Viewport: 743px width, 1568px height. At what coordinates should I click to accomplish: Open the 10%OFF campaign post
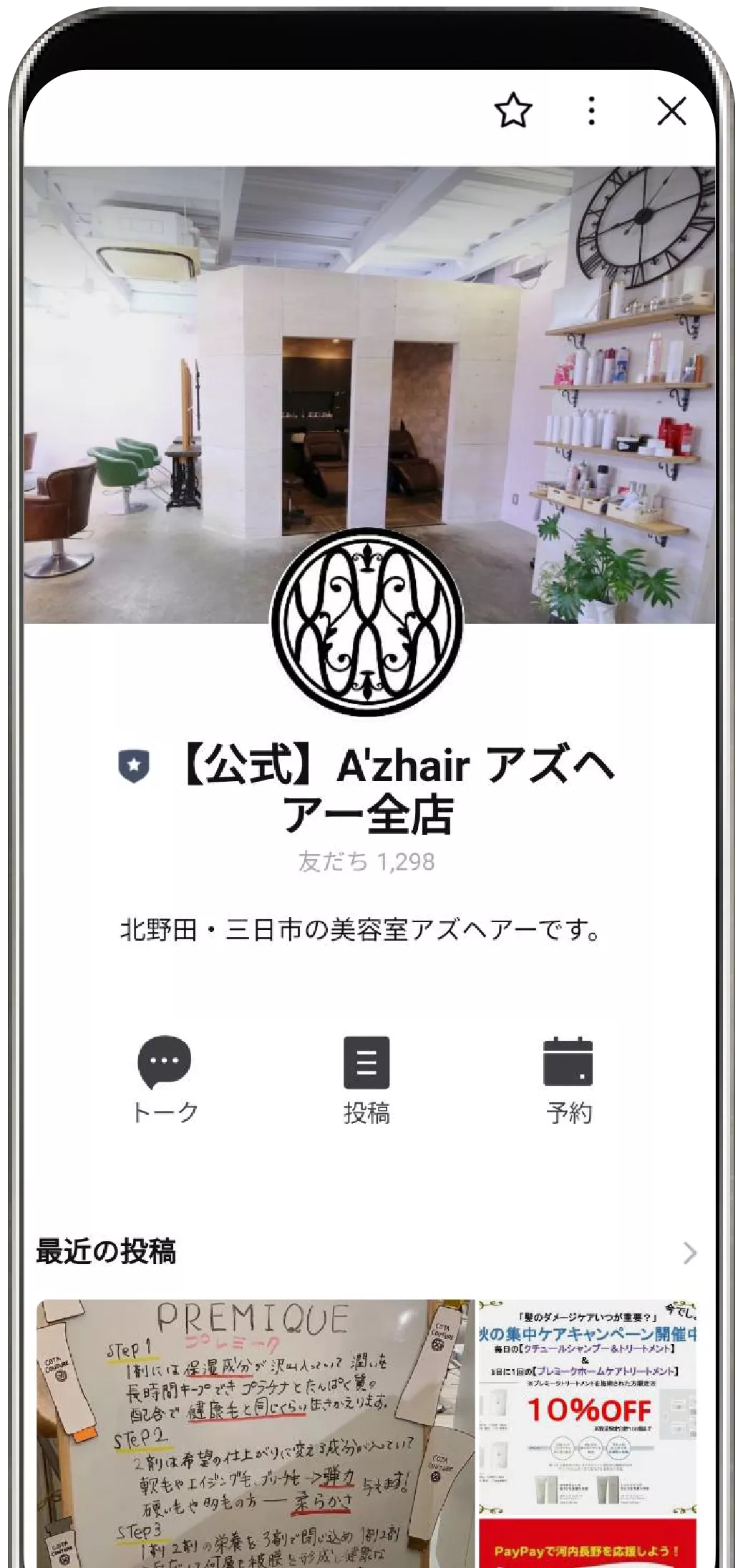[x=587, y=1431]
